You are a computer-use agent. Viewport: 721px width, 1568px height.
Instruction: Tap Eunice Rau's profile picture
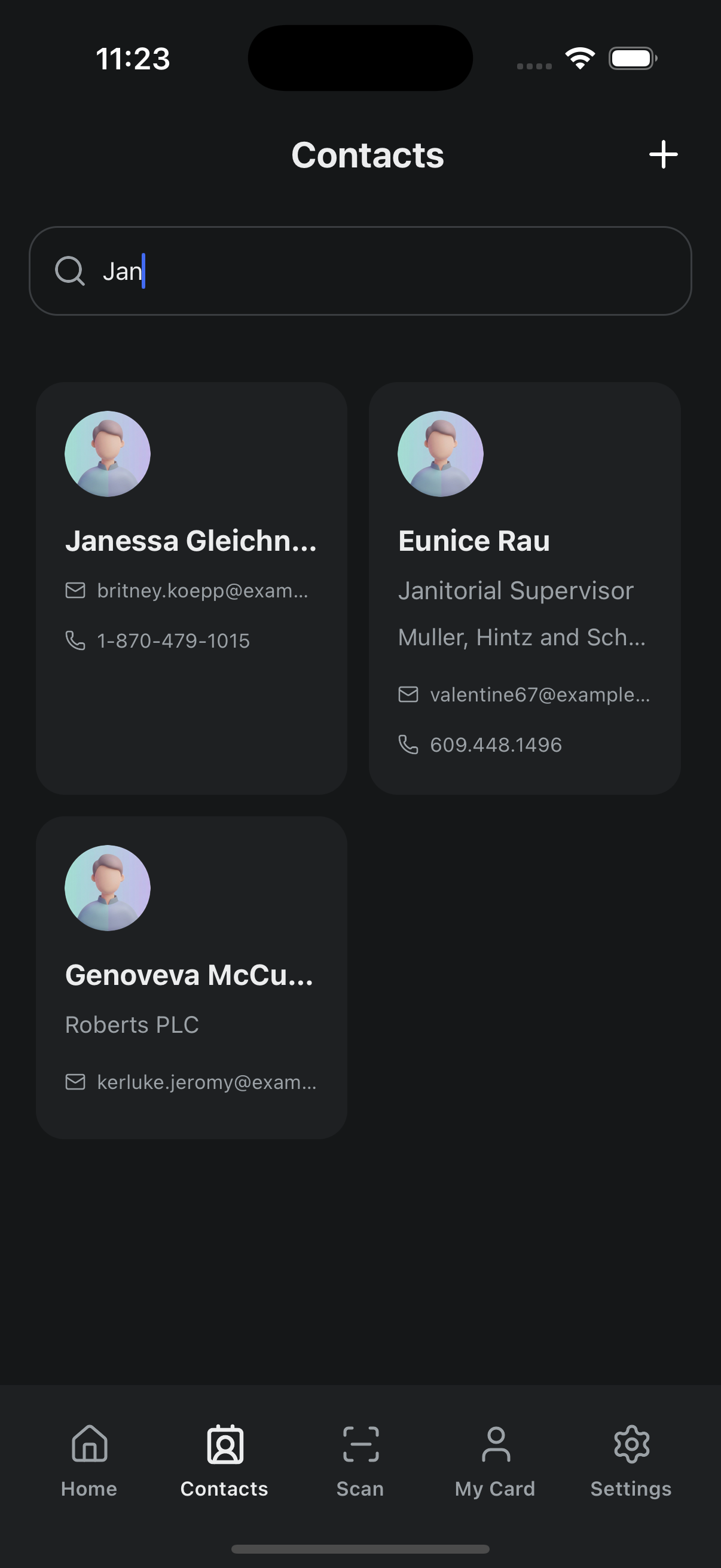click(441, 453)
